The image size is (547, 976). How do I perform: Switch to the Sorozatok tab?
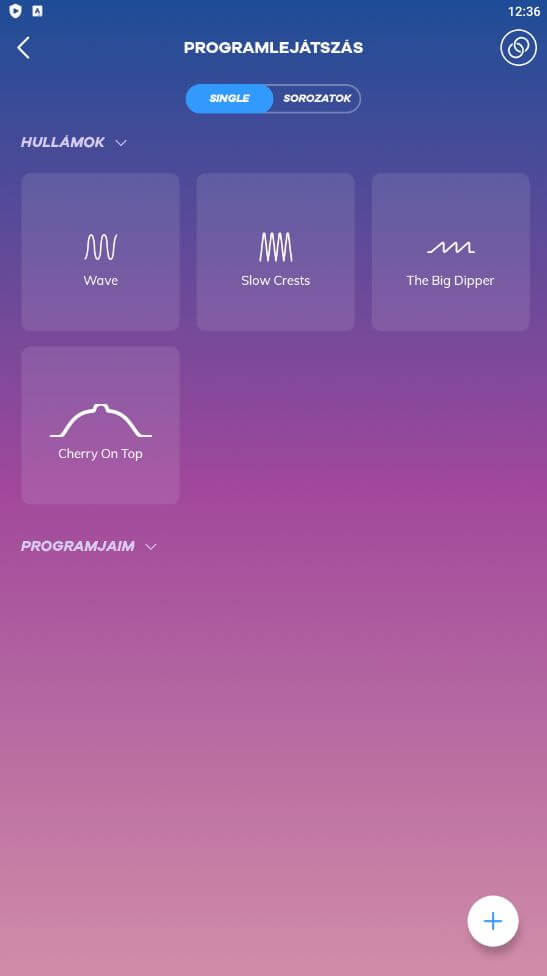click(317, 98)
